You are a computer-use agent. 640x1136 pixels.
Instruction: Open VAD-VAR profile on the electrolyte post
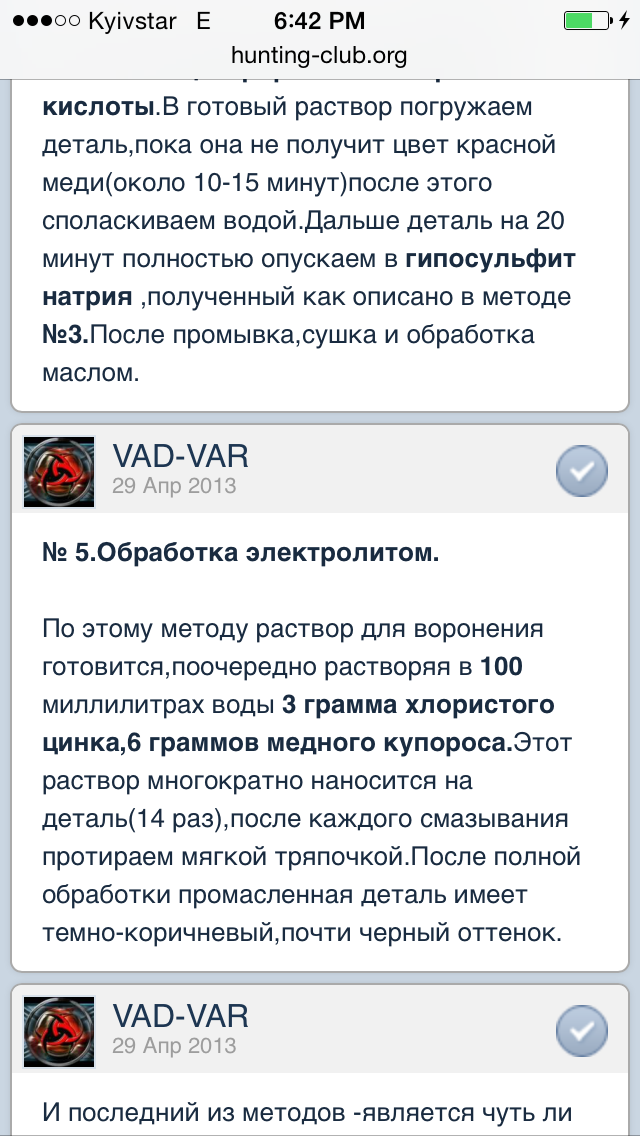(x=180, y=457)
